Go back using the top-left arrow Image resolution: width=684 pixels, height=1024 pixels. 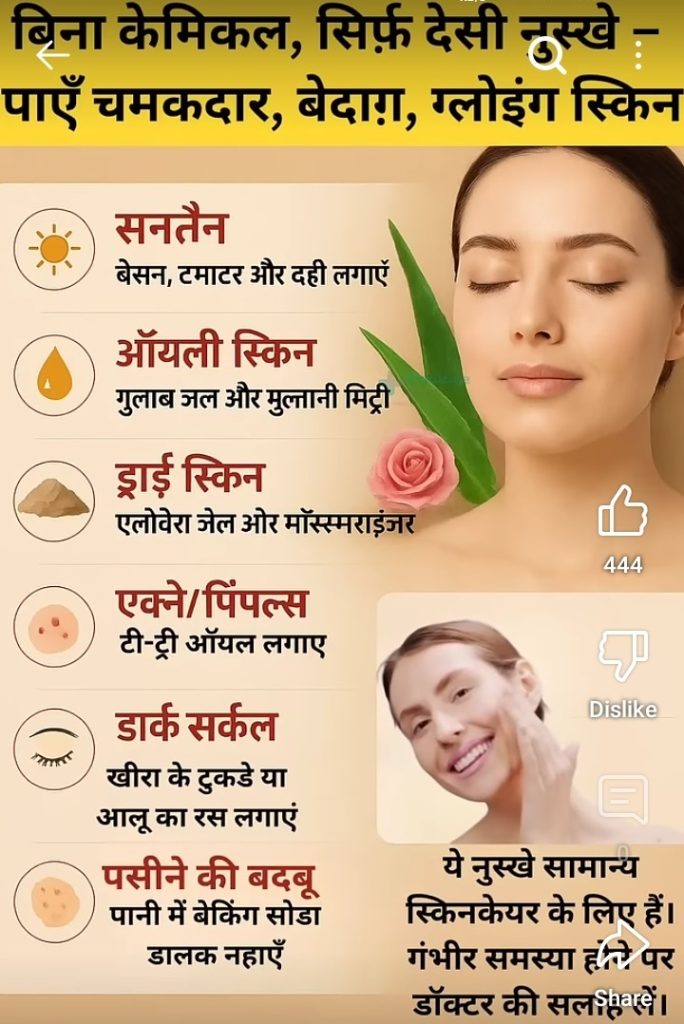52,57
